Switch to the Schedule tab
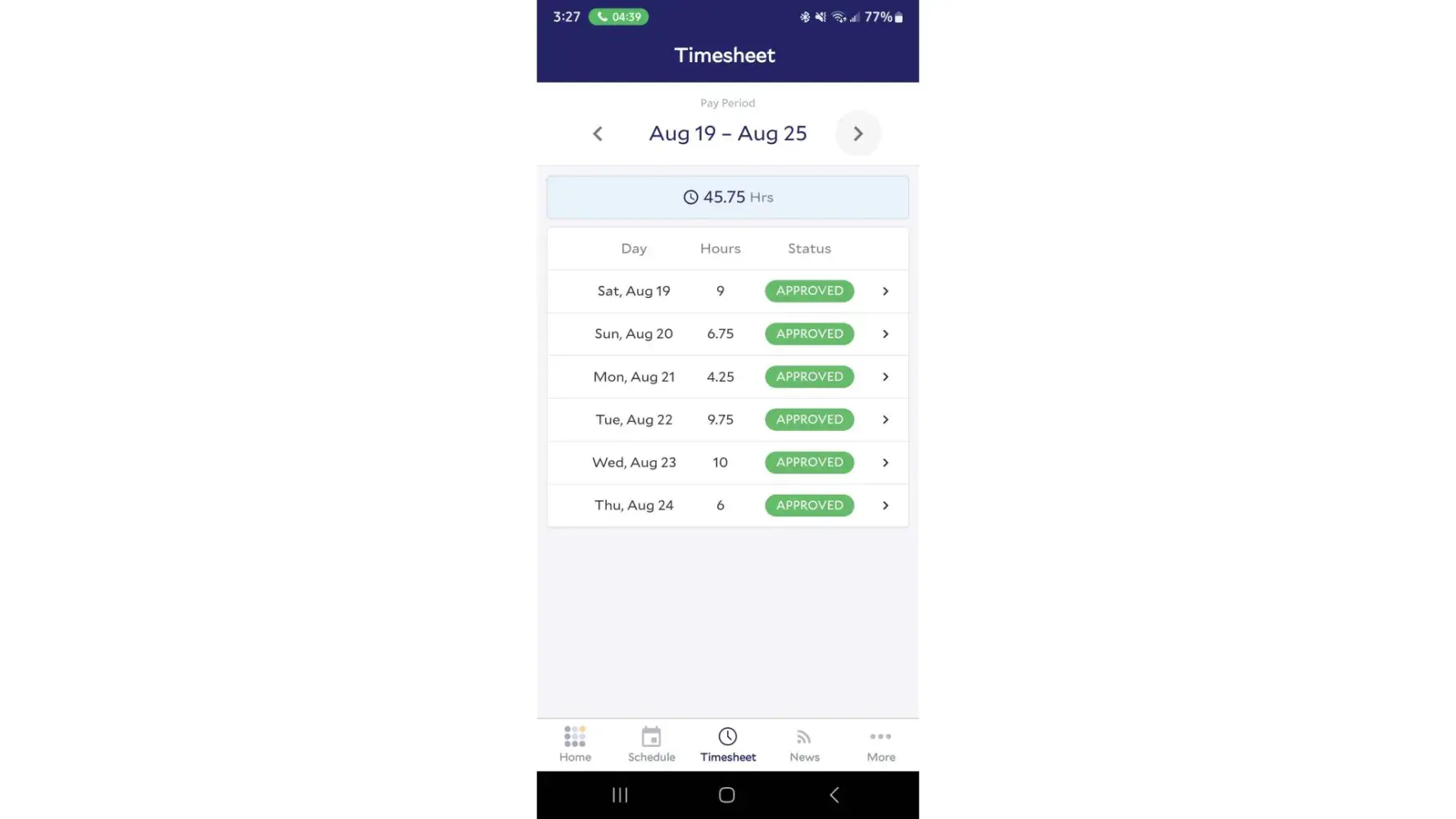Image resolution: width=1456 pixels, height=819 pixels. coord(651,744)
